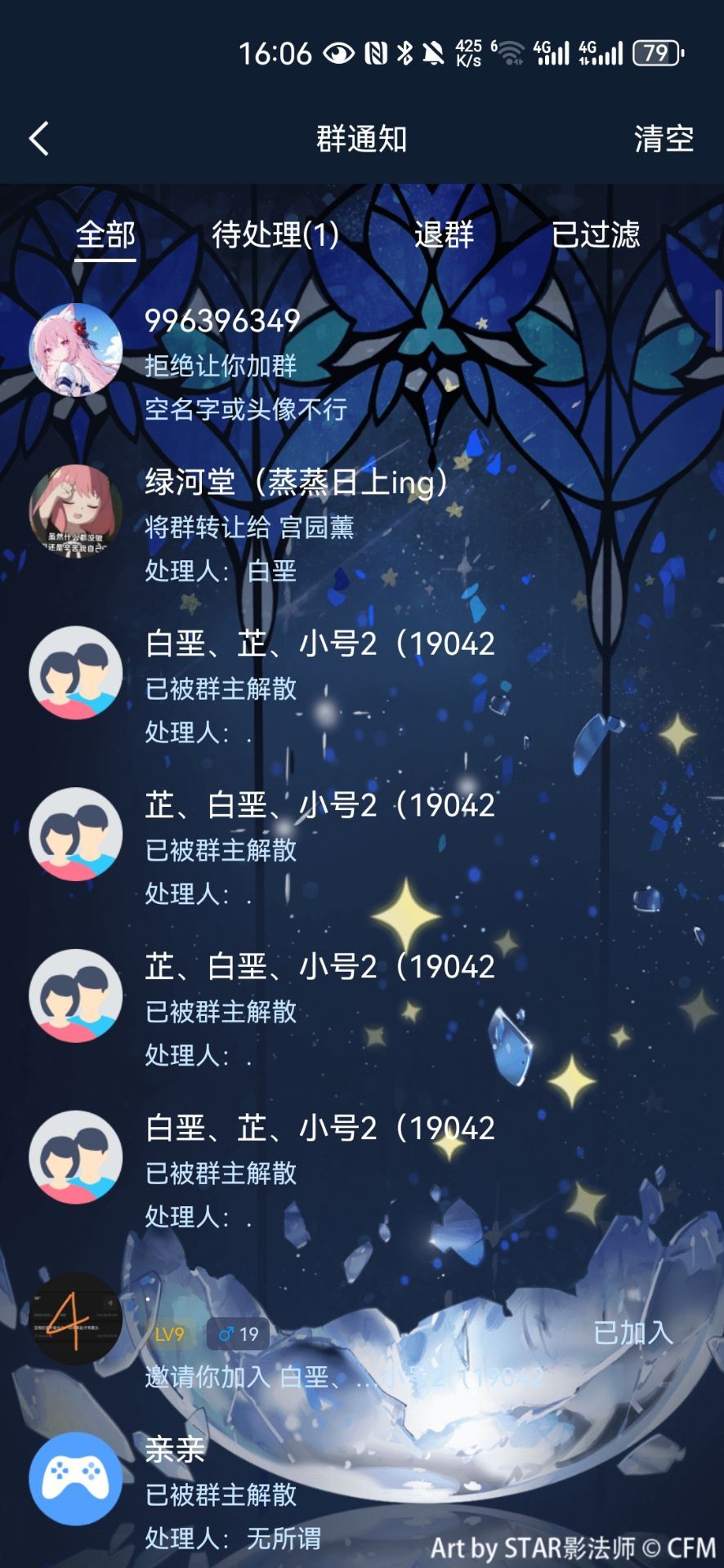
Task: Tap 清空 to clear all notifications
Action: tap(663, 139)
